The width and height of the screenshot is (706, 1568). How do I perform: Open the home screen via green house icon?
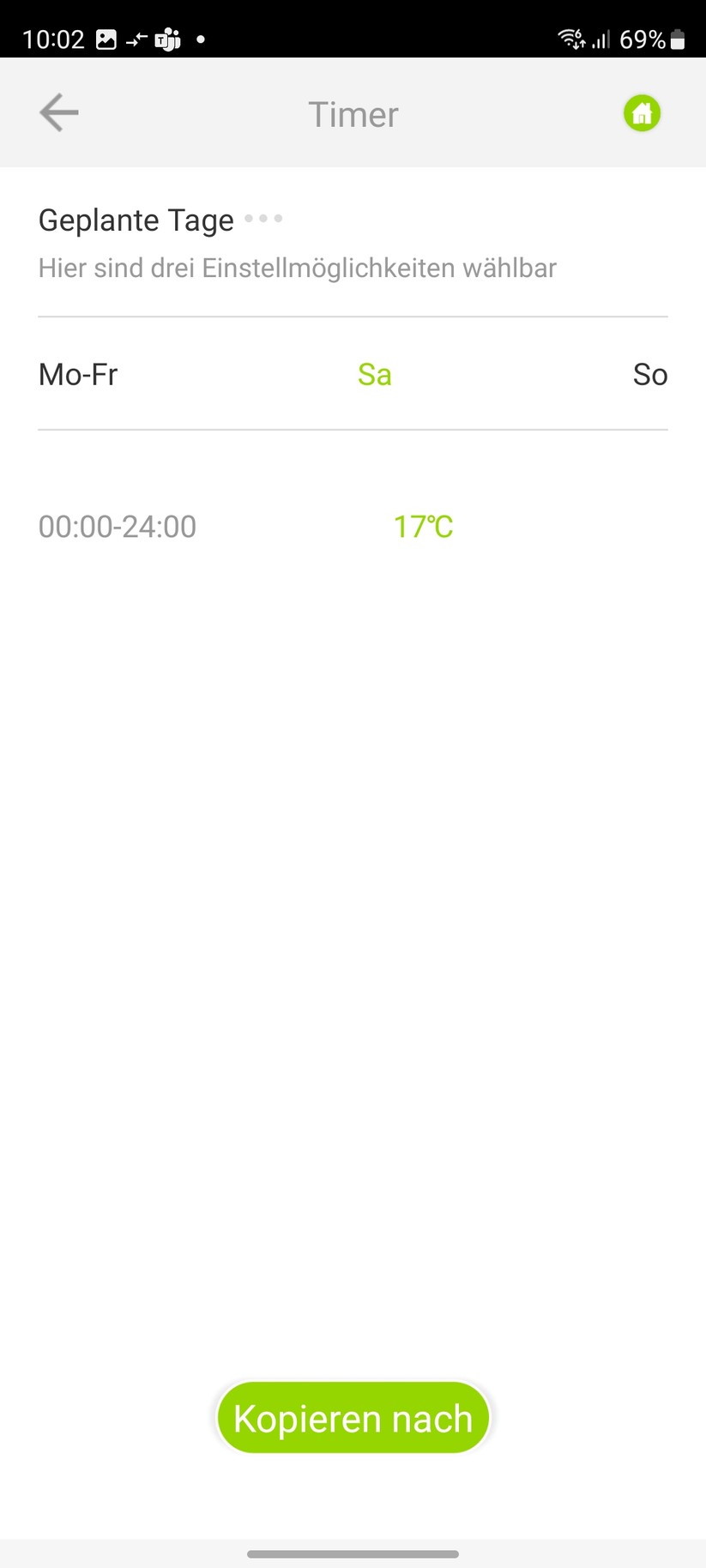pyautogui.click(x=641, y=112)
